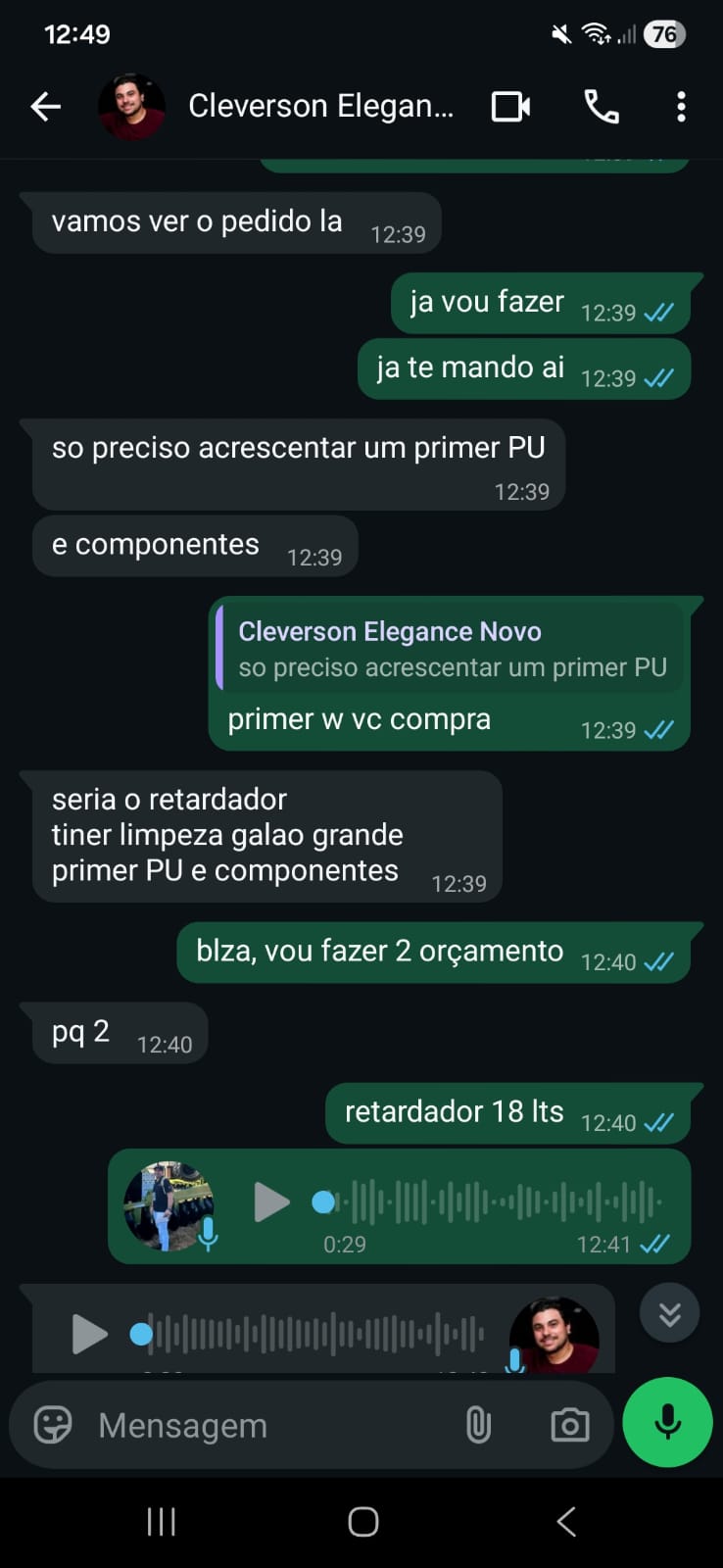The width and height of the screenshot is (723, 1568).
Task: Play the 0:29 voice message
Action: coord(271,1201)
